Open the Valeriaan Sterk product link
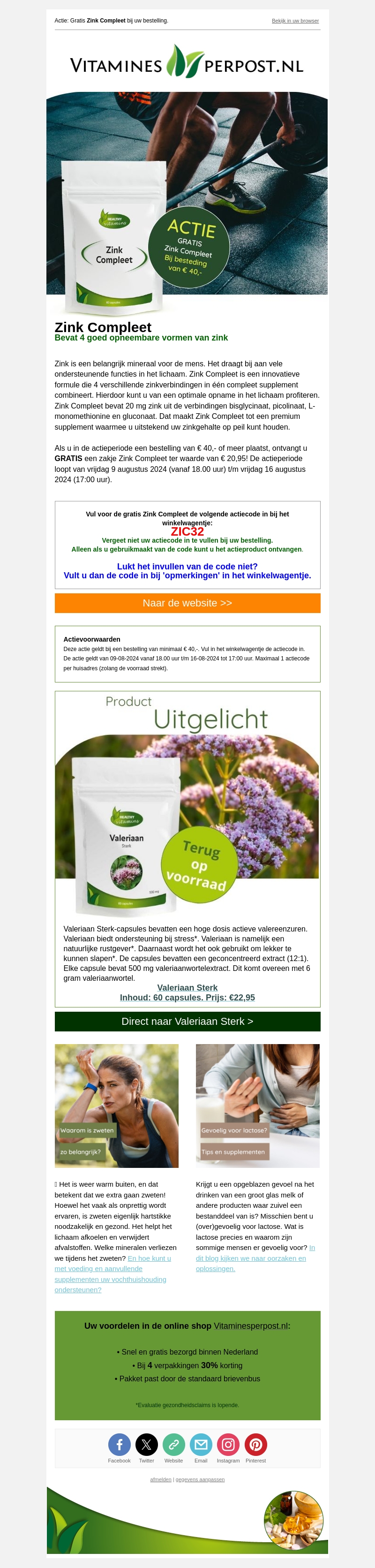This screenshot has width=375, height=1568. pyautogui.click(x=187, y=992)
